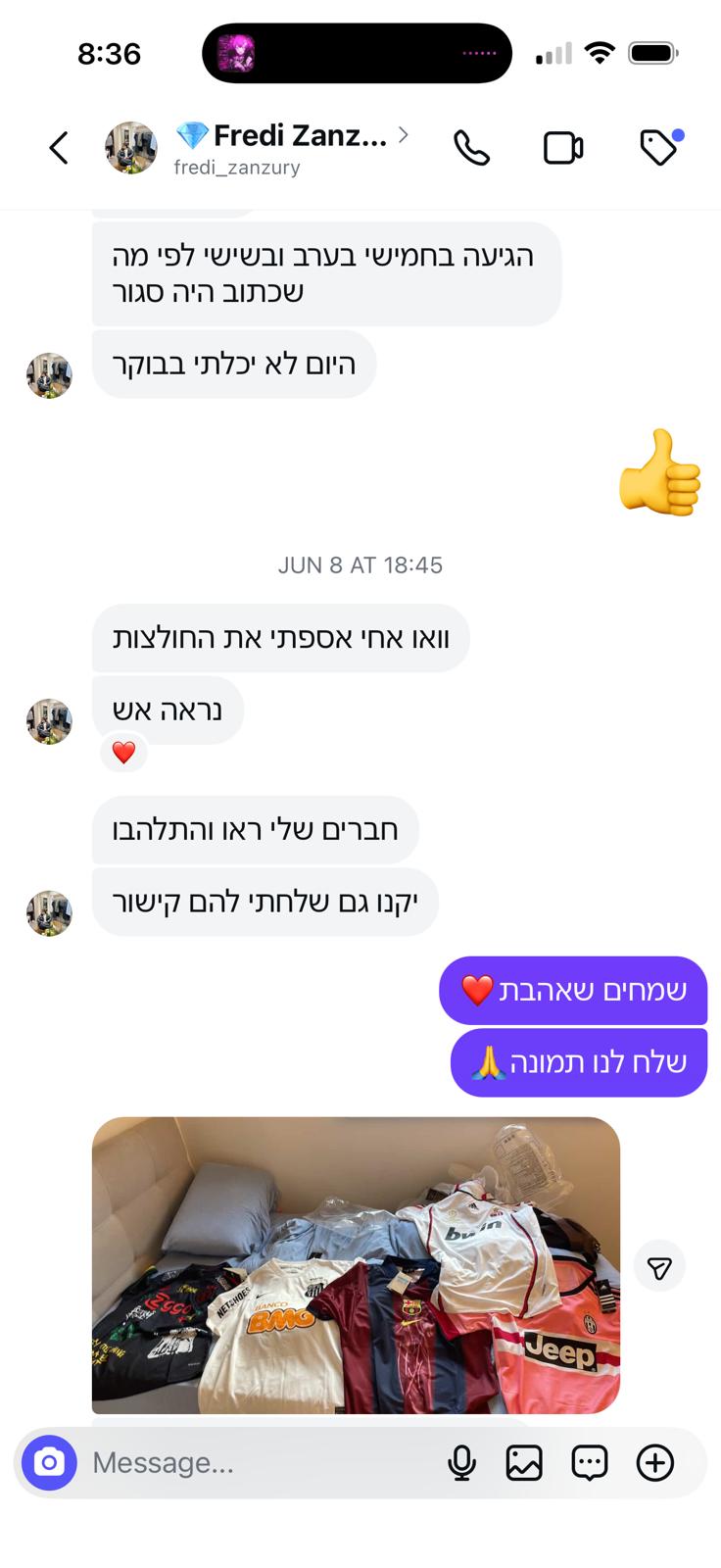Start a voice call with Fredi
The image size is (721, 1568).
471,148
